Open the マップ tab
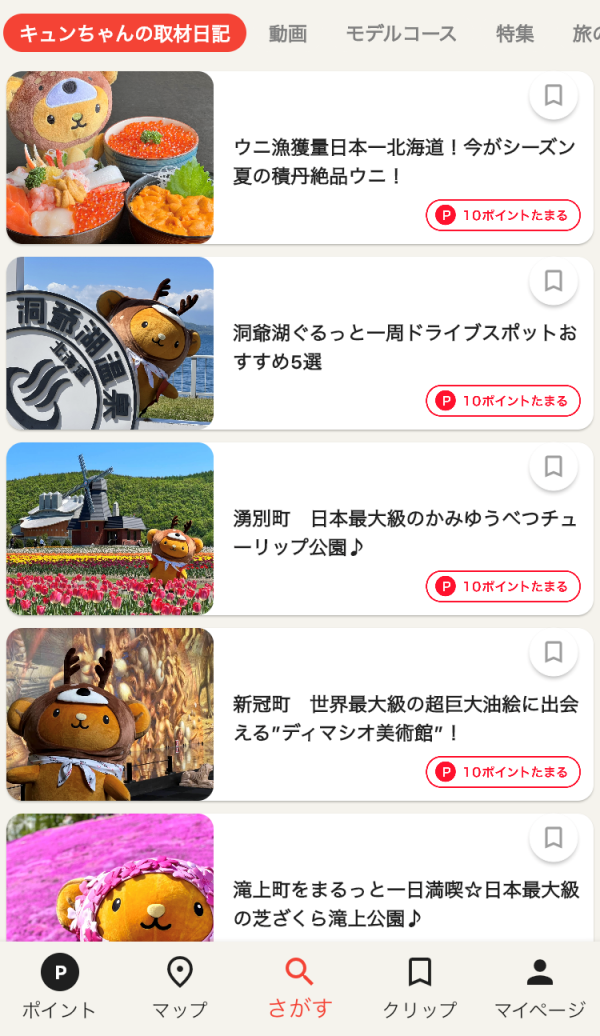Viewport: 600px width, 1036px height. coord(180,988)
